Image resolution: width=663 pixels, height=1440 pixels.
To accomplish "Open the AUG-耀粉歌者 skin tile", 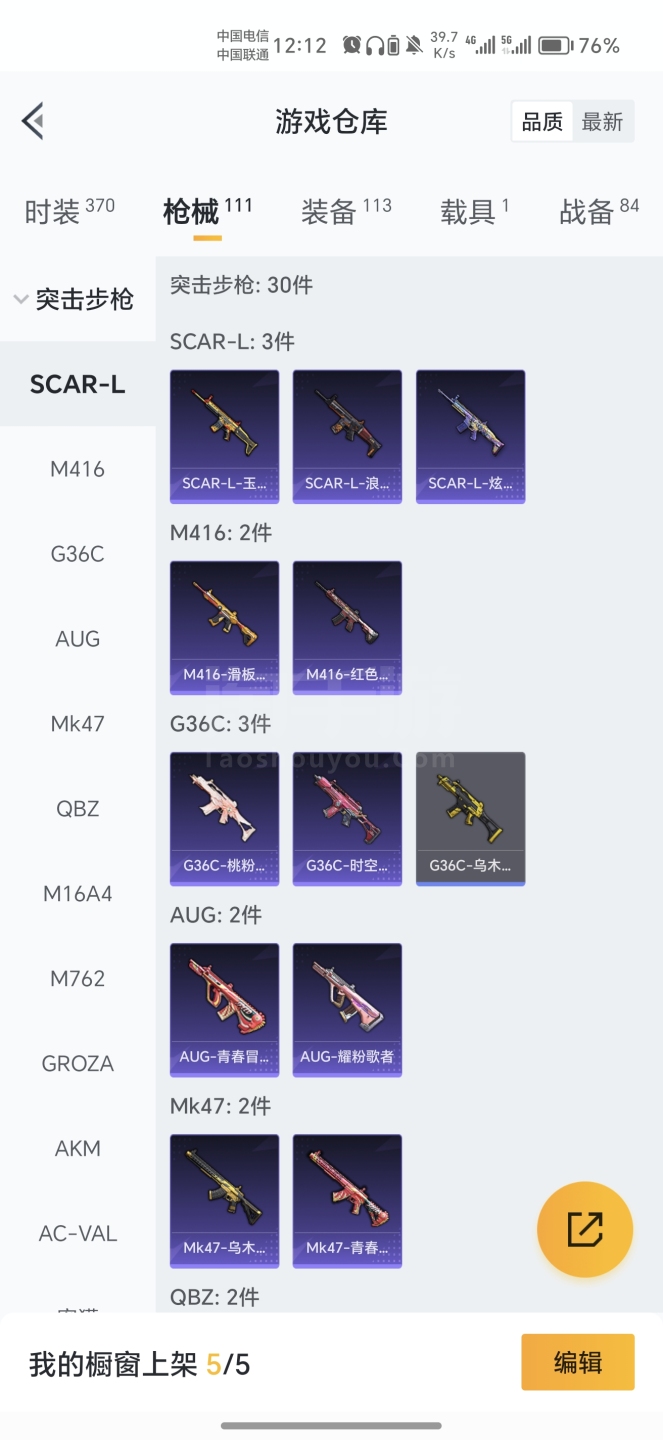I will pos(347,1010).
